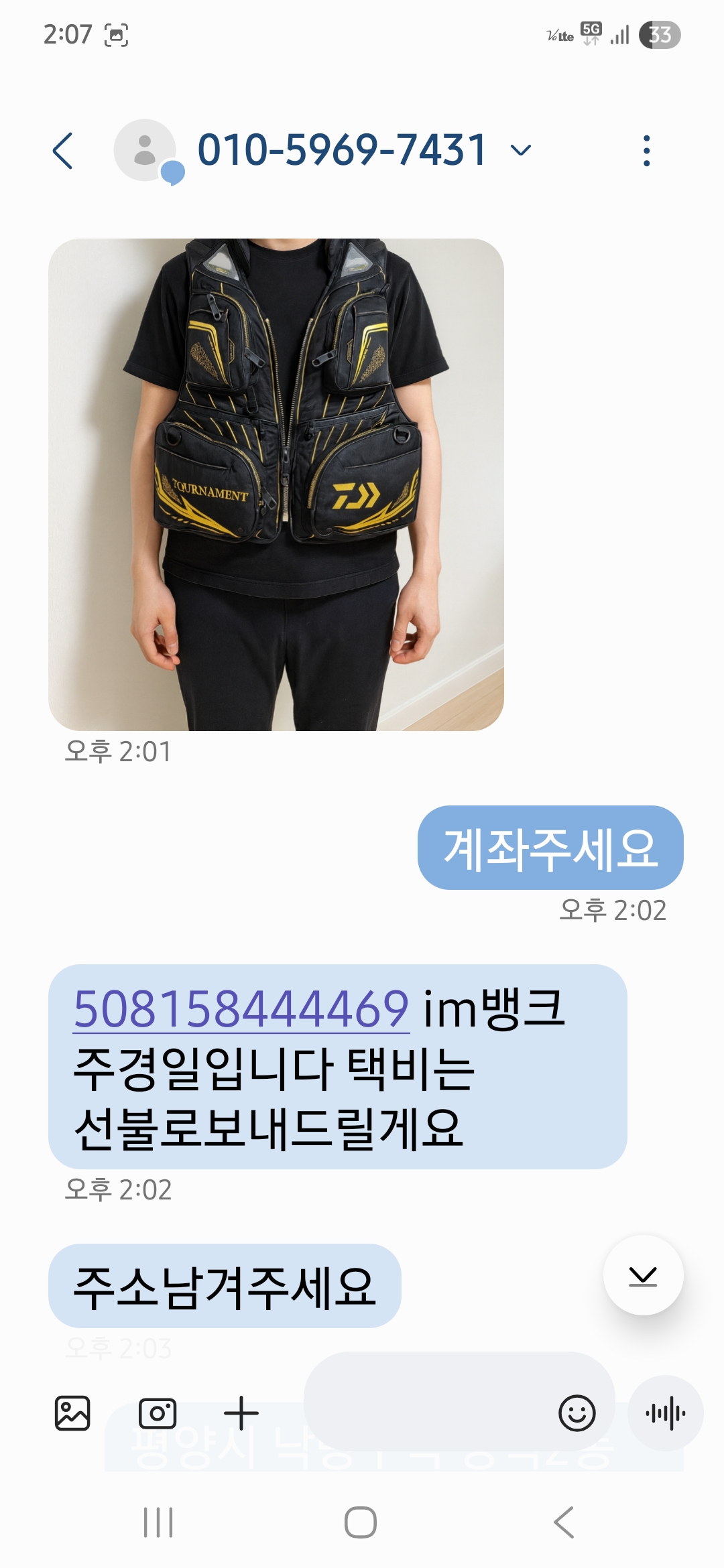Focus the message text field
Viewport: 724px width, 1568px height.
point(429,1400)
